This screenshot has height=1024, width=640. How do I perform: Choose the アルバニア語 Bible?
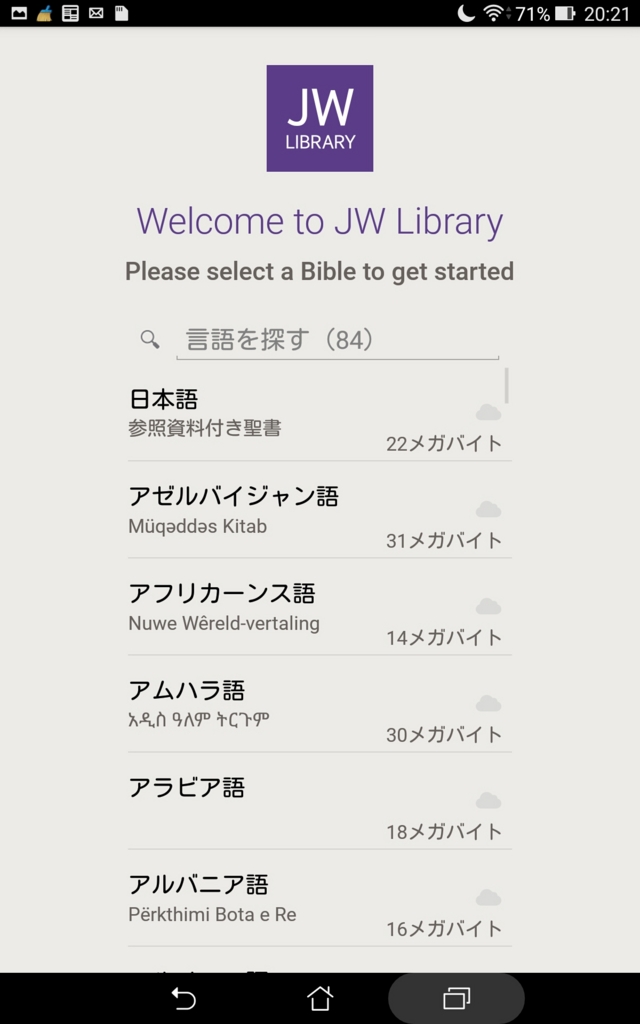tap(318, 899)
